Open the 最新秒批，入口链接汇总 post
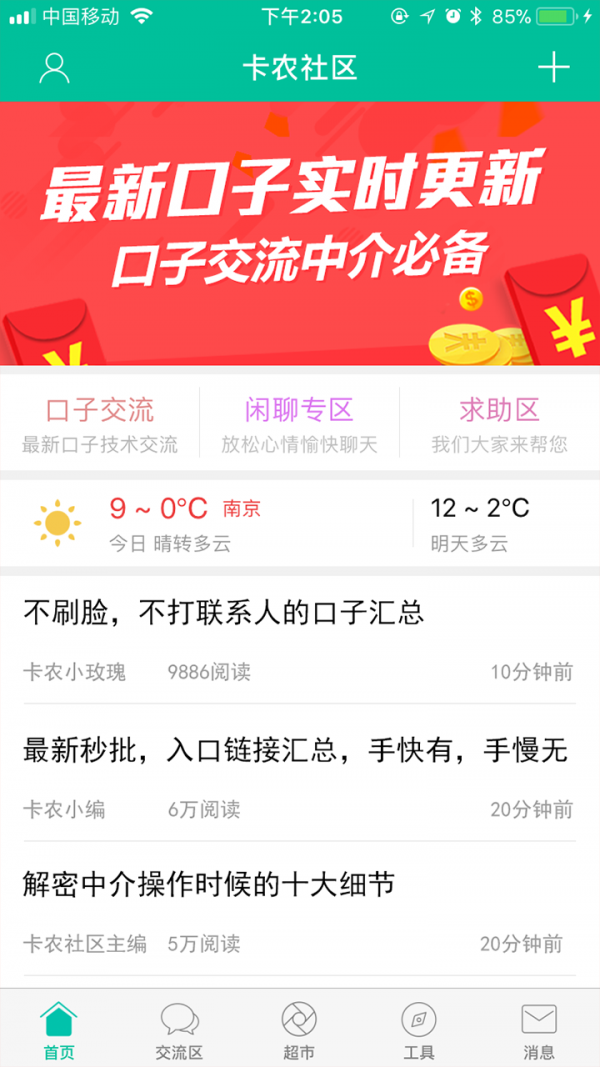Screen dimensions: 600x1067 pos(295,750)
